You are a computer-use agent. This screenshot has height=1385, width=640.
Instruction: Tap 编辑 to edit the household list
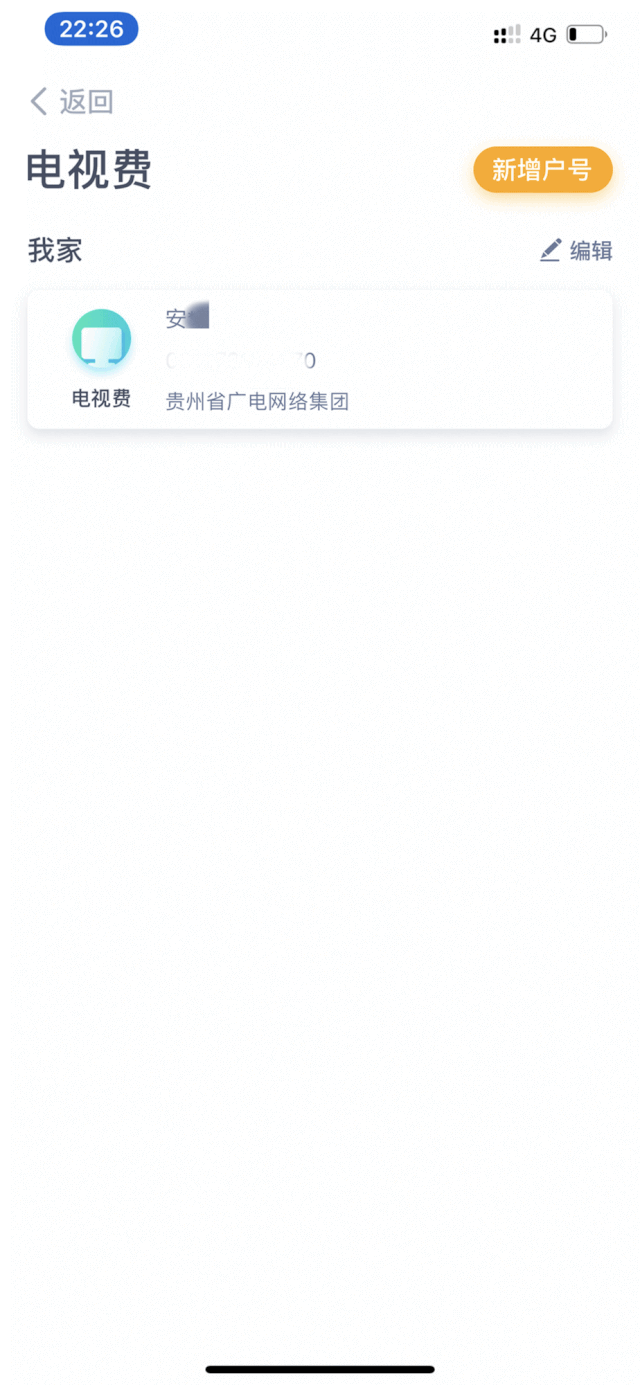[x=577, y=251]
